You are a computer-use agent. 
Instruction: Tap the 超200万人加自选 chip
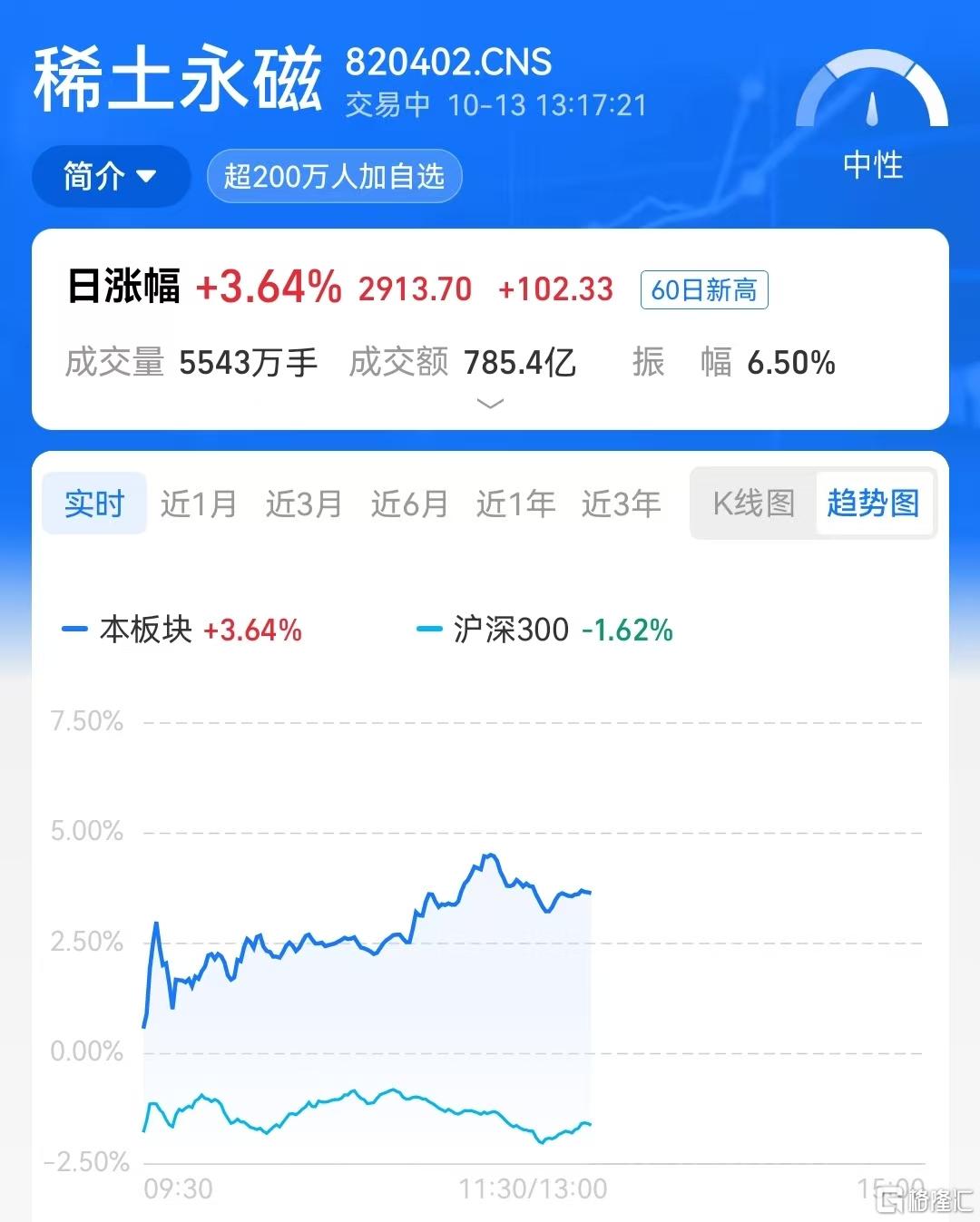click(334, 176)
